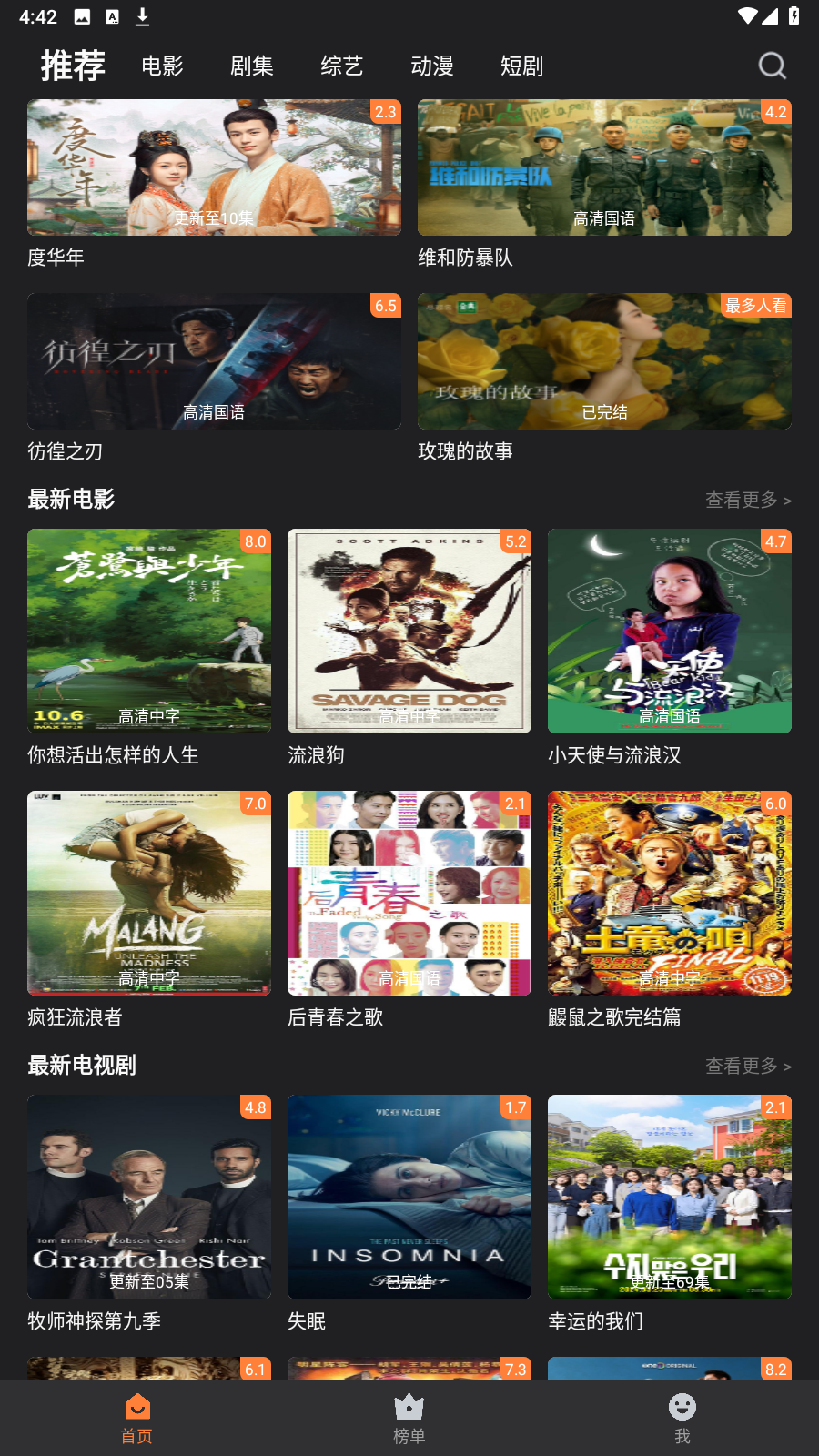Switch to the 短剧 tab

click(x=521, y=66)
